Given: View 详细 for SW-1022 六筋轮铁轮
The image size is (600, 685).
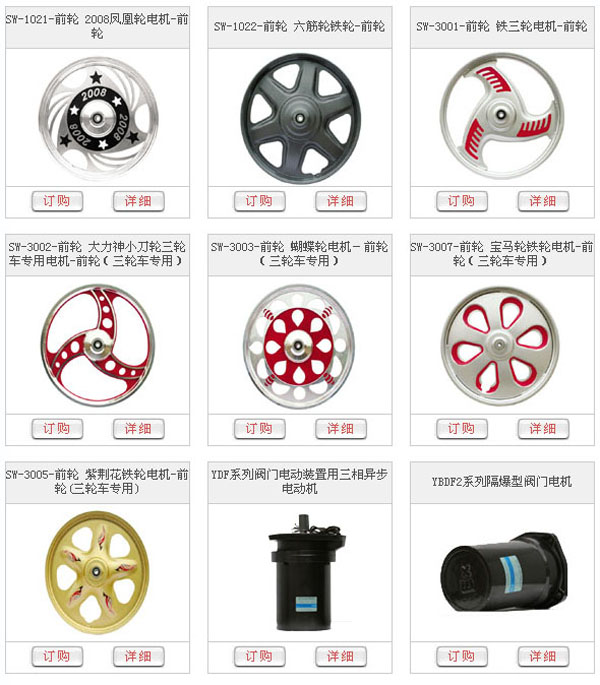Looking at the screenshot, I should coord(341,201).
